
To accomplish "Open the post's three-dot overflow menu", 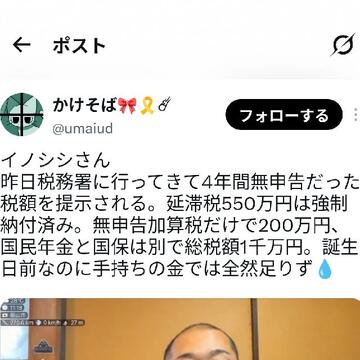I will [356, 114].
